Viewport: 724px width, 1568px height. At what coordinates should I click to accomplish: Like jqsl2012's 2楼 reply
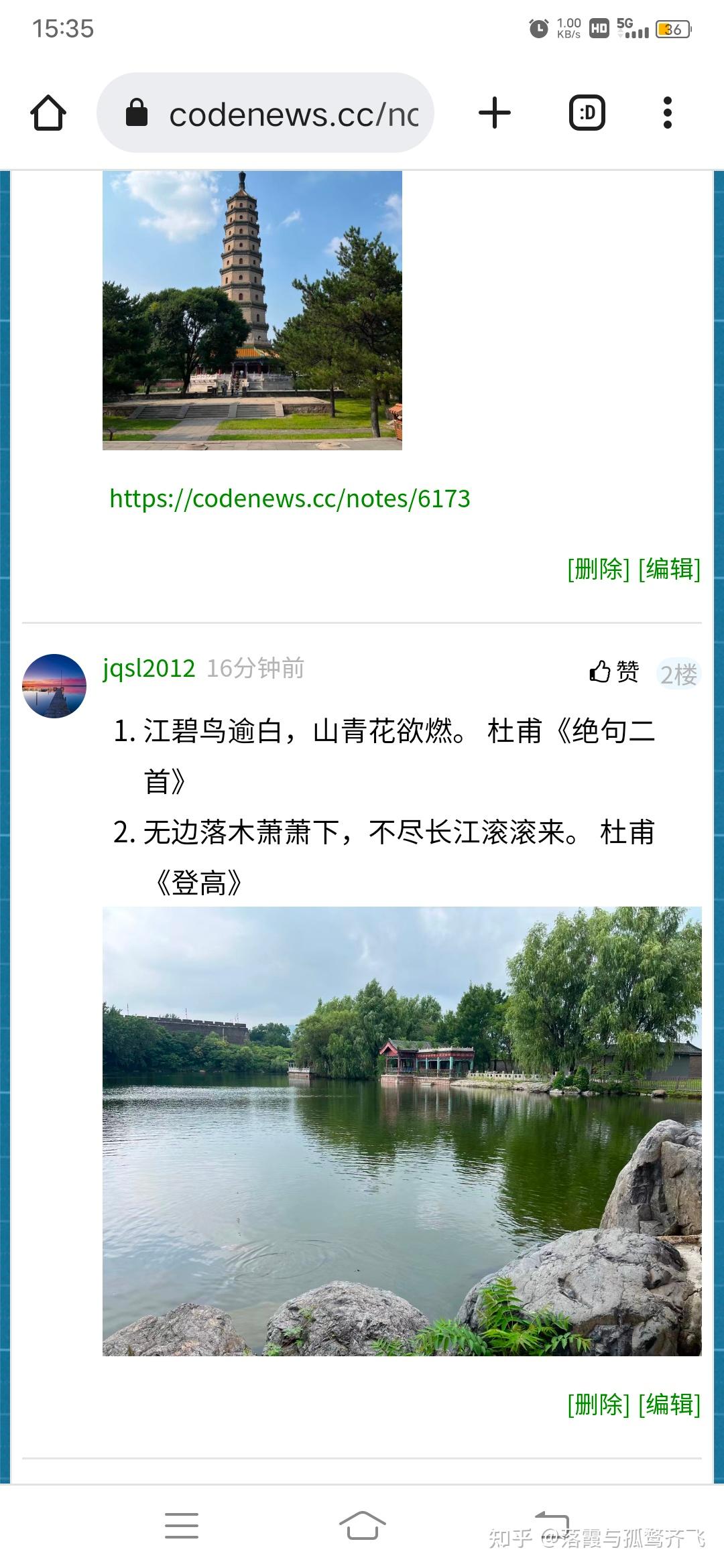tap(614, 671)
